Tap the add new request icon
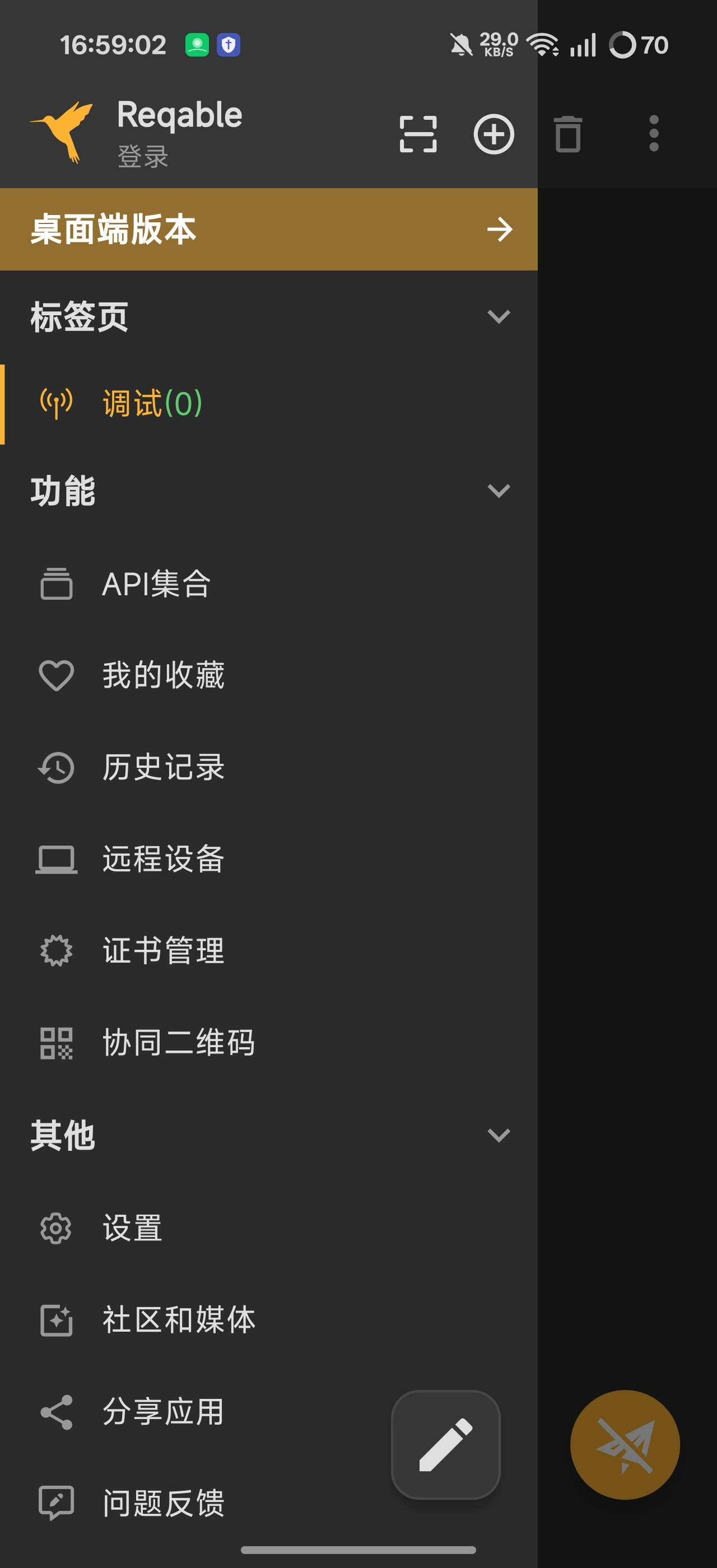Image resolution: width=717 pixels, height=1568 pixels. pyautogui.click(x=493, y=135)
